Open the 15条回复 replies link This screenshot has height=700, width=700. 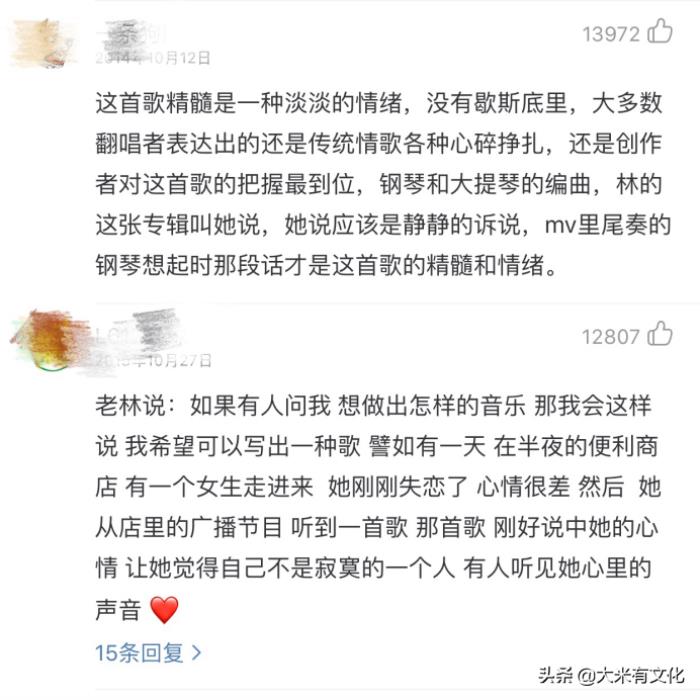click(148, 653)
